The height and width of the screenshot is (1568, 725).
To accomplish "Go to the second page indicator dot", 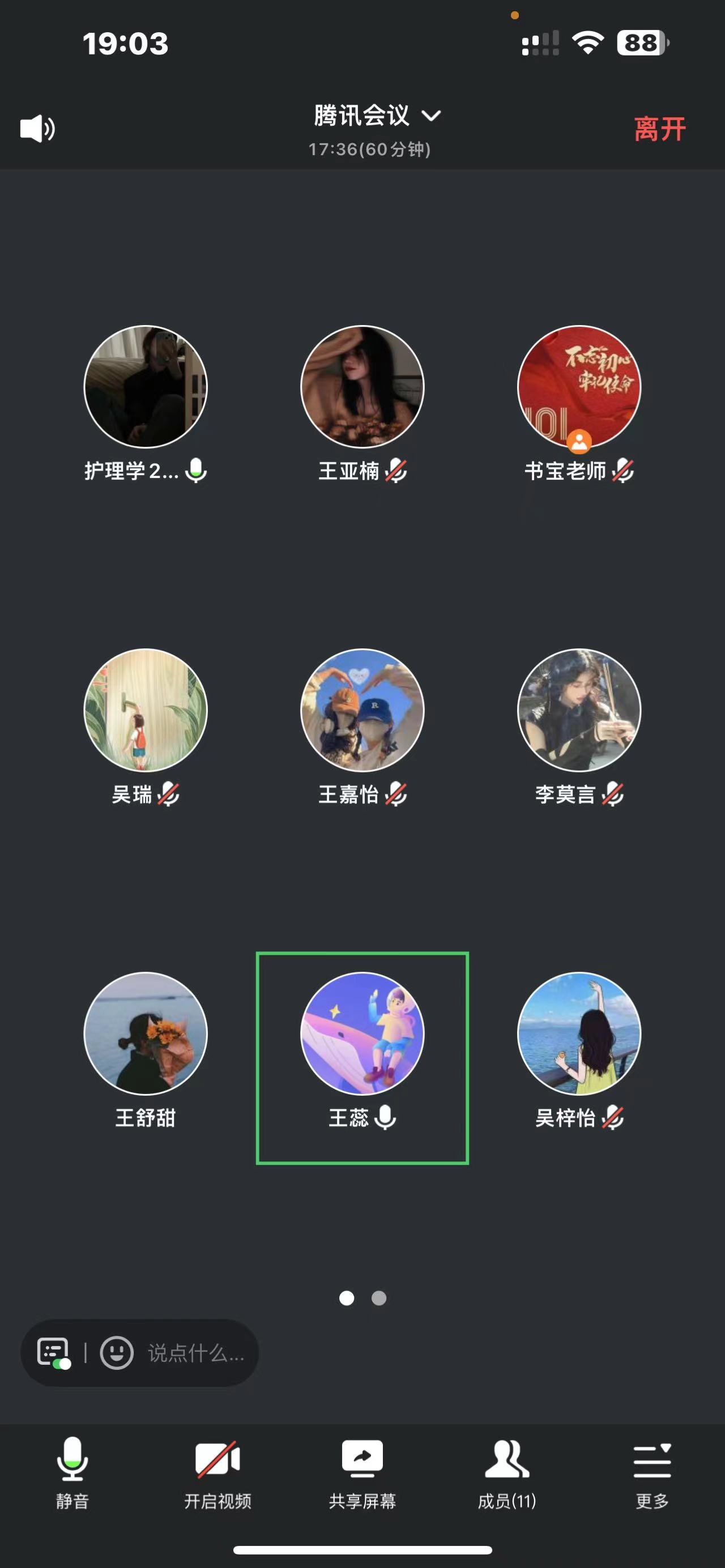I will pyautogui.click(x=378, y=1298).
